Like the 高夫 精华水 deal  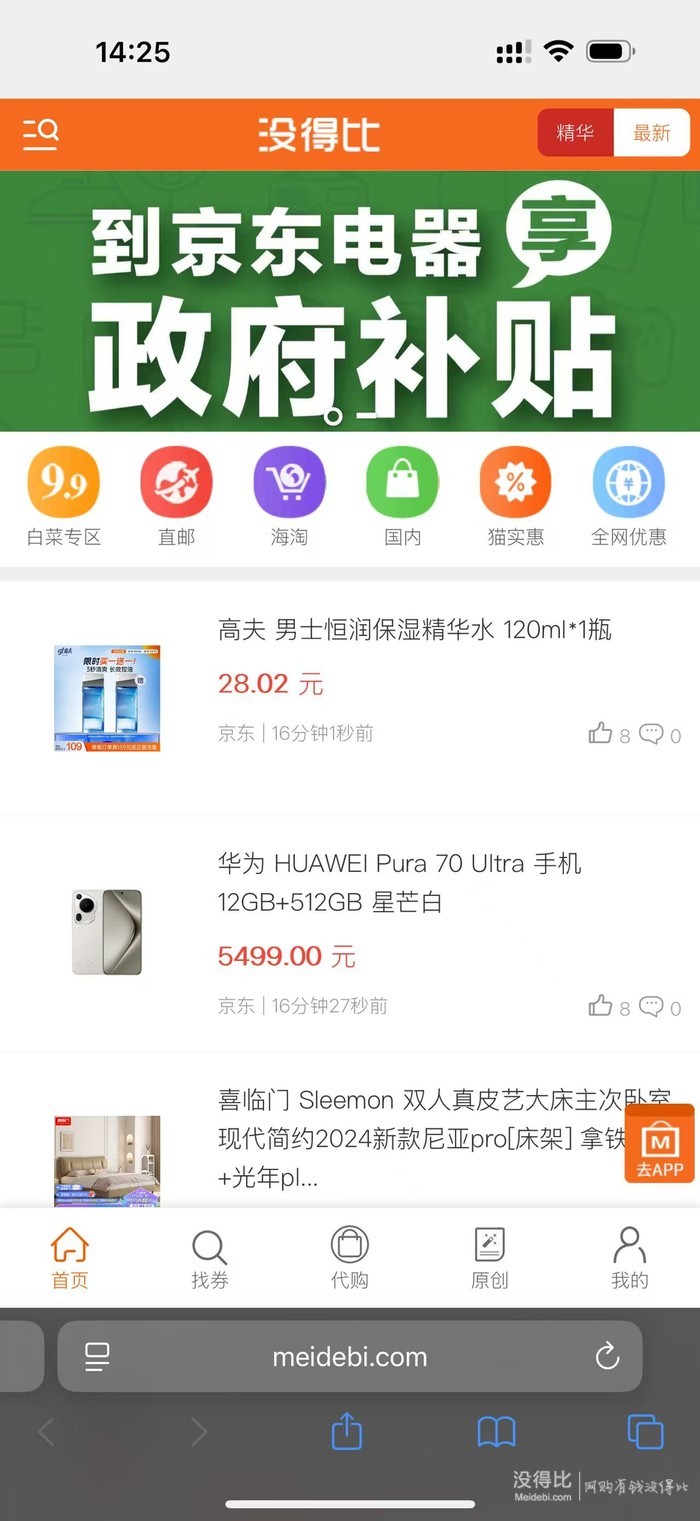(x=601, y=735)
